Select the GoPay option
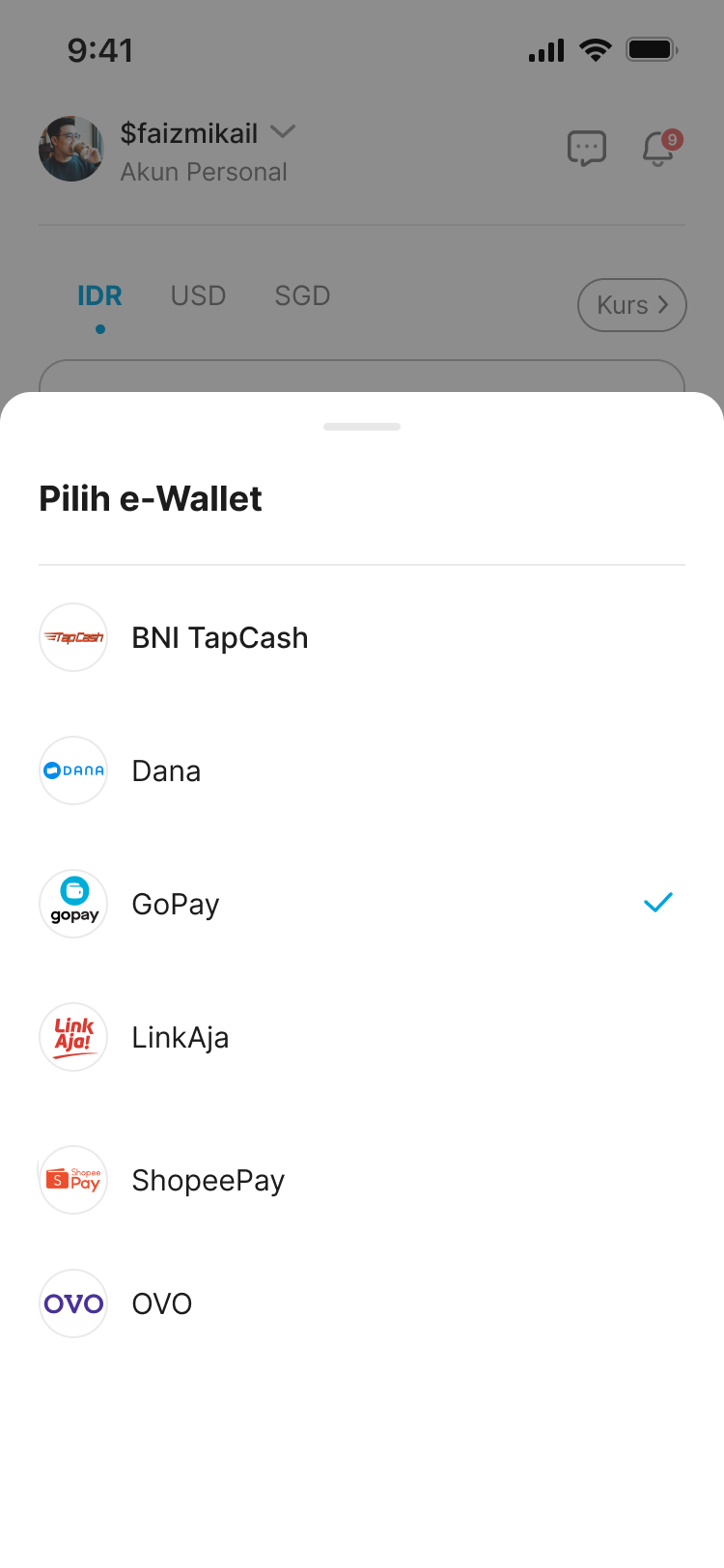The image size is (724, 1568). click(x=176, y=905)
